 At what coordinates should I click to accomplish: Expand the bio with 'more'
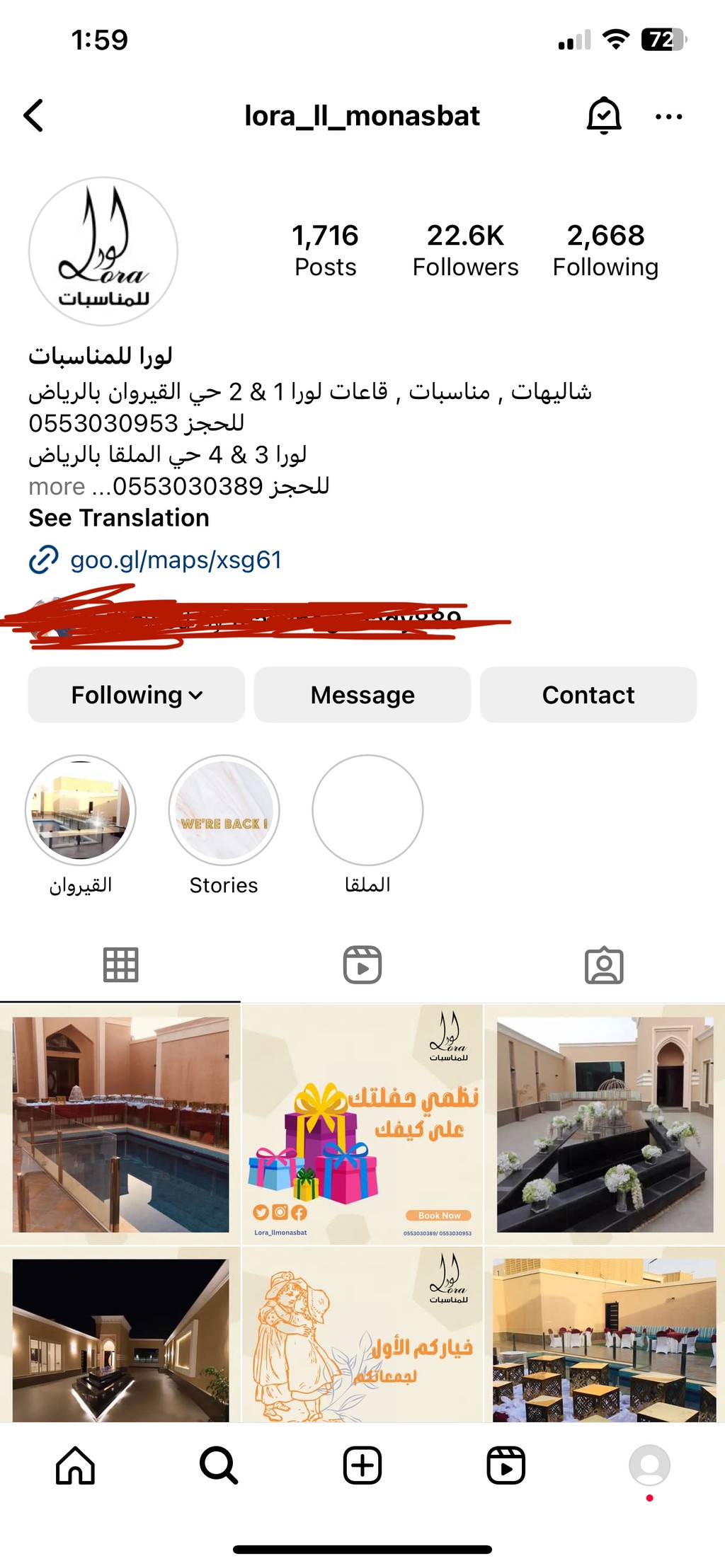[57, 487]
